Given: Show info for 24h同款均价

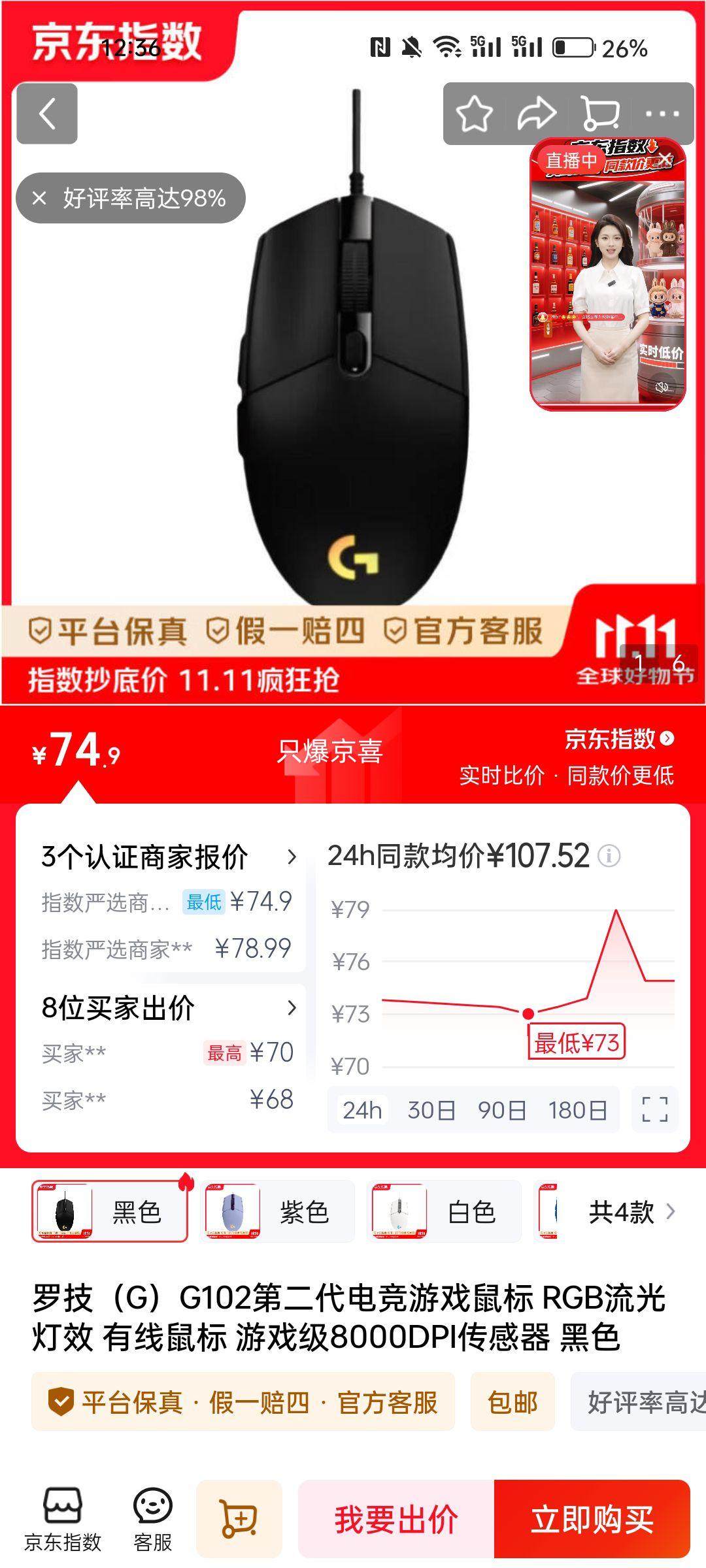Looking at the screenshot, I should coord(609,856).
